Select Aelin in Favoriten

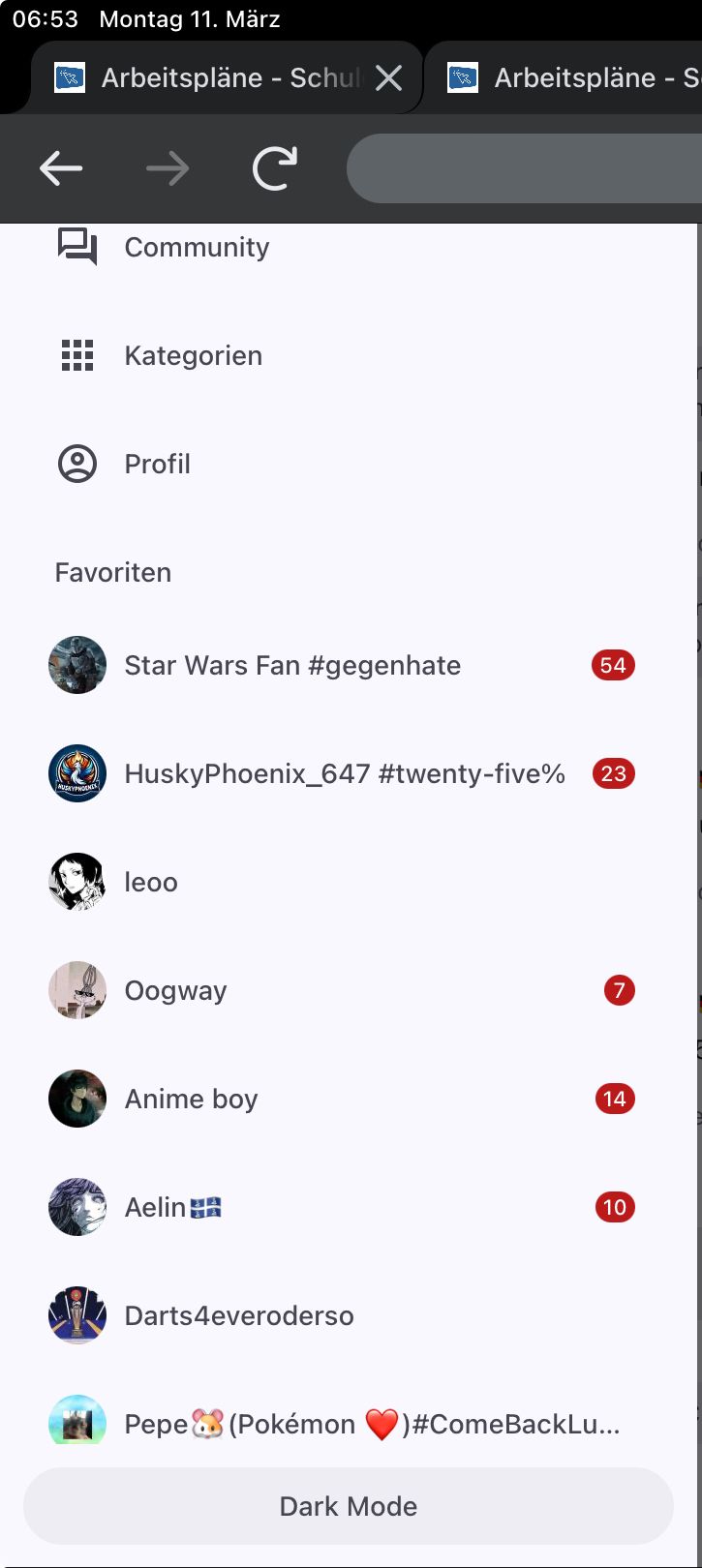tap(172, 1208)
